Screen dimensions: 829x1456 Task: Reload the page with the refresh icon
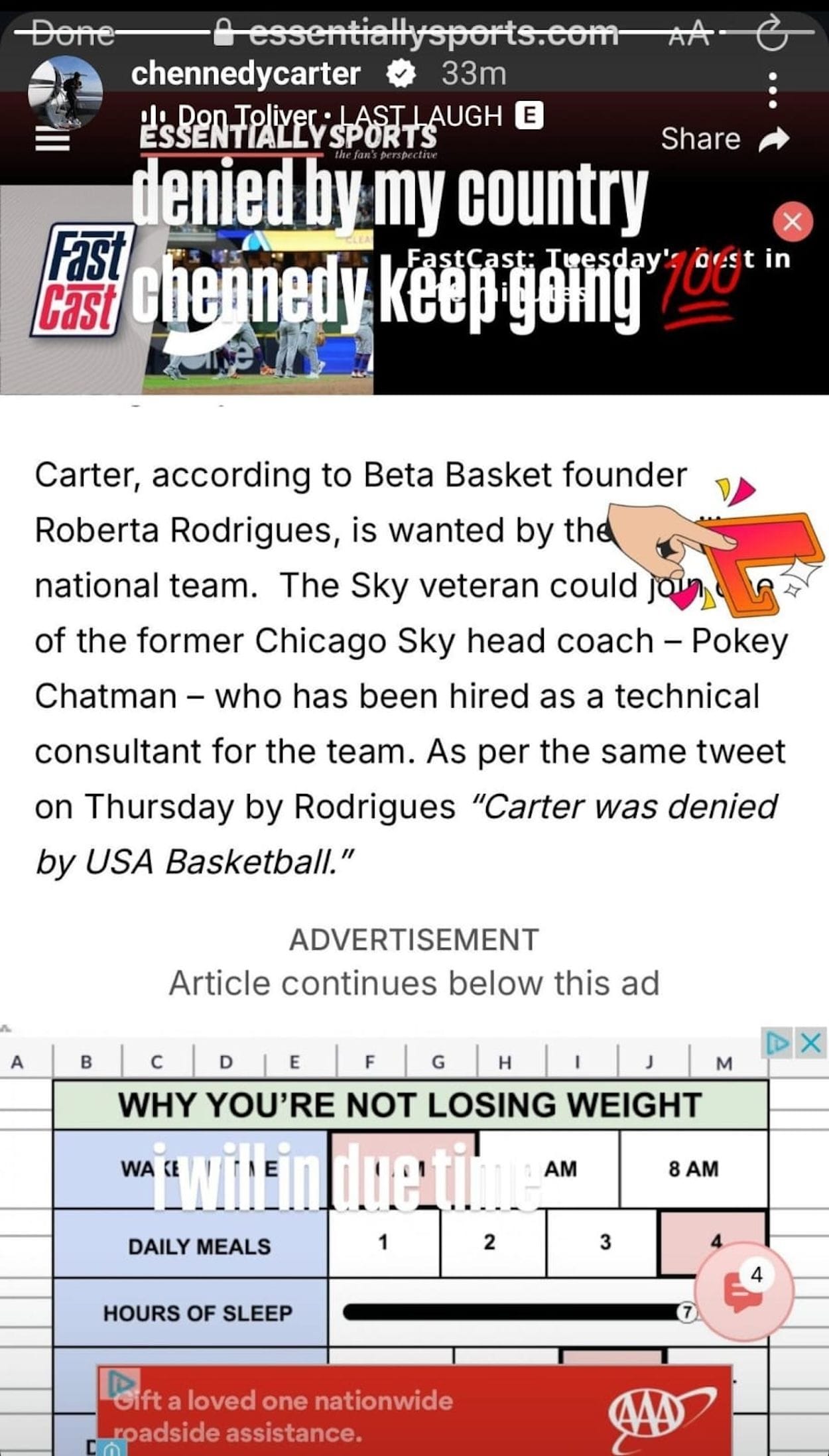coord(771,33)
